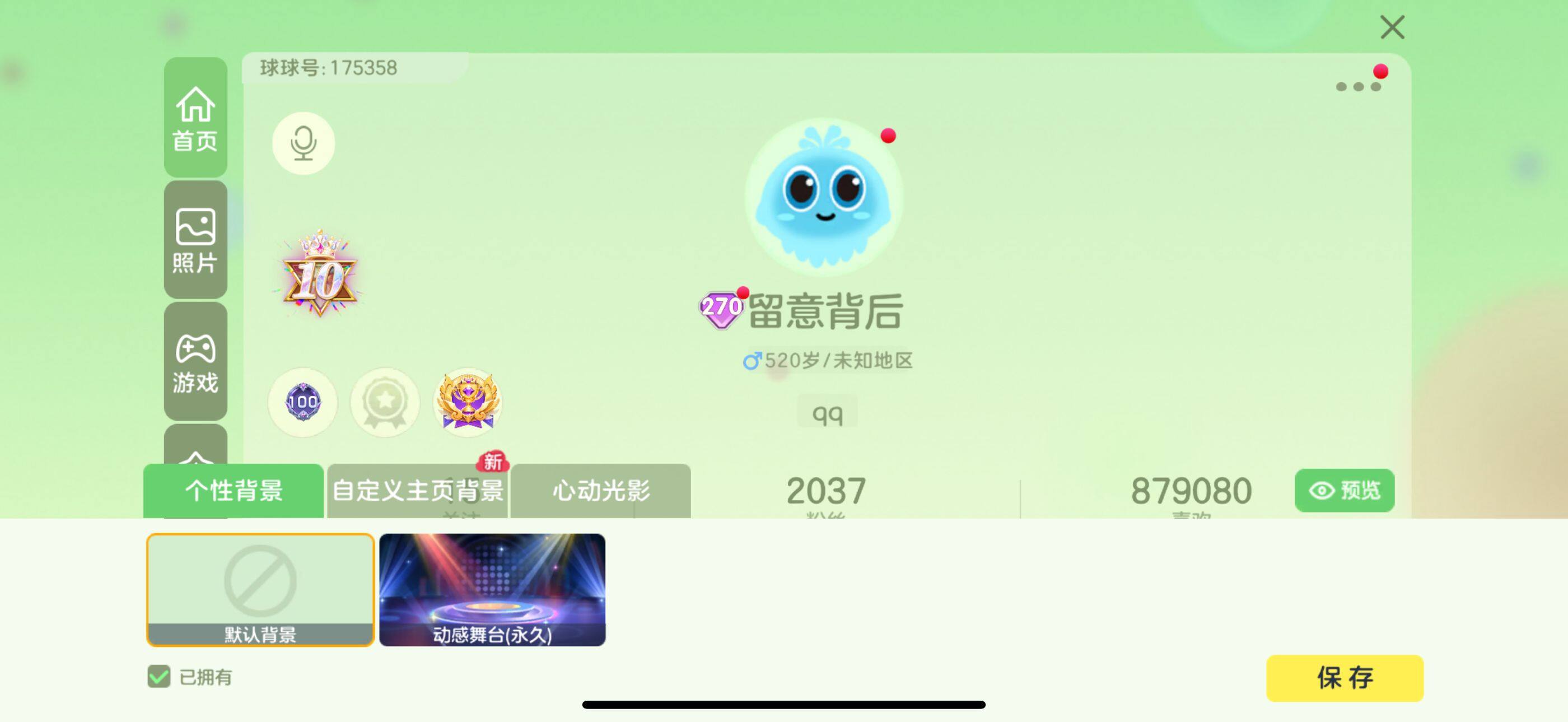This screenshot has height=722, width=1568.
Task: Open the three-dot more options menu
Action: pyautogui.click(x=1357, y=86)
